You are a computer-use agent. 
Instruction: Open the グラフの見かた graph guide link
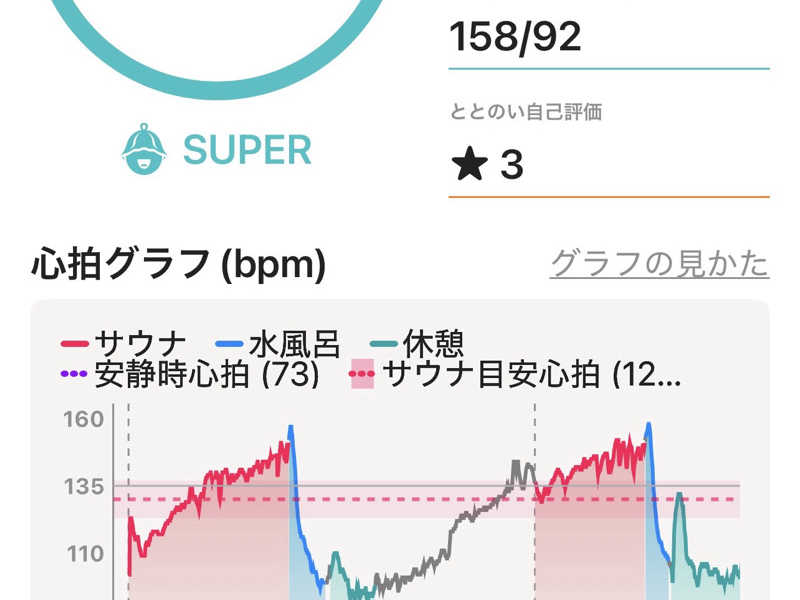point(659,264)
